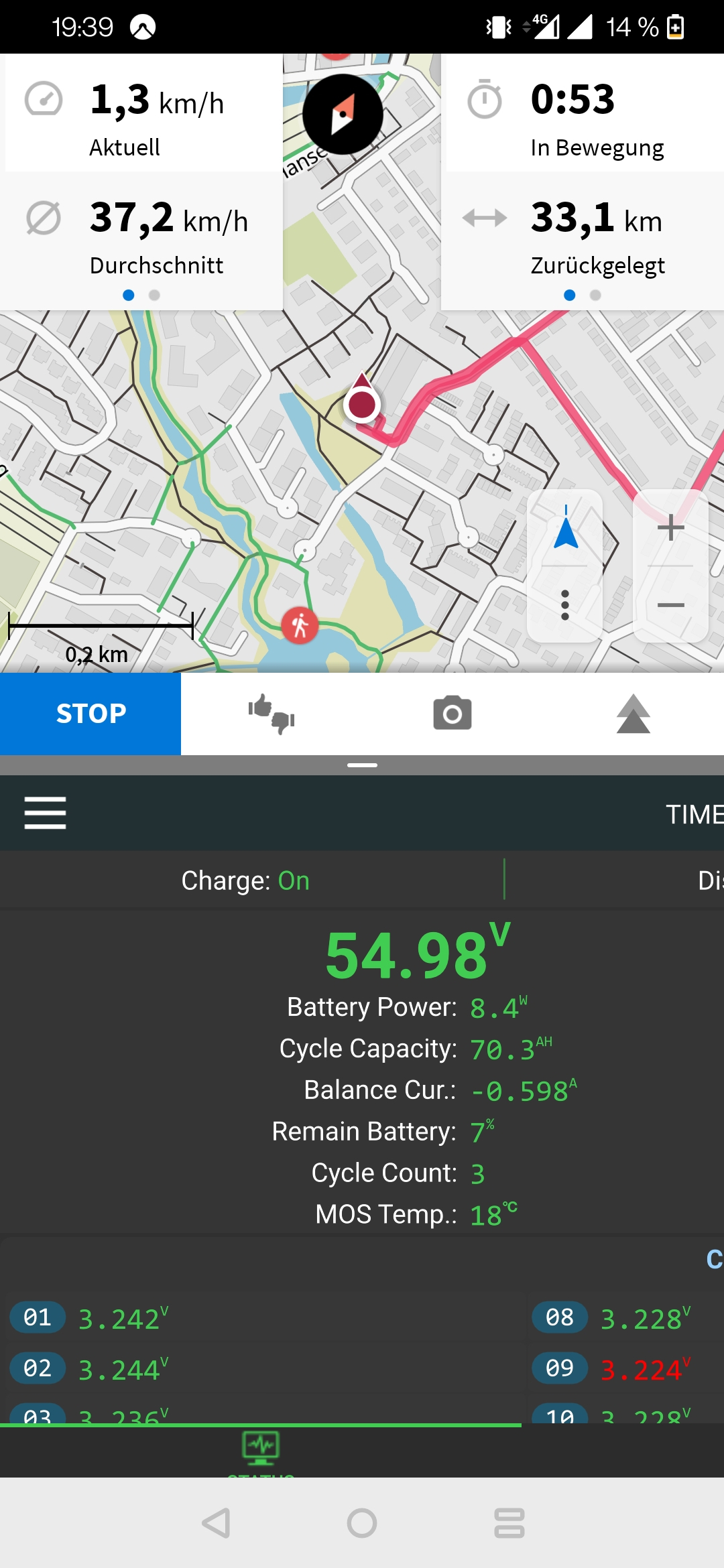The image size is (724, 1568).
Task: Tap the compass orientation button
Action: pyautogui.click(x=343, y=115)
